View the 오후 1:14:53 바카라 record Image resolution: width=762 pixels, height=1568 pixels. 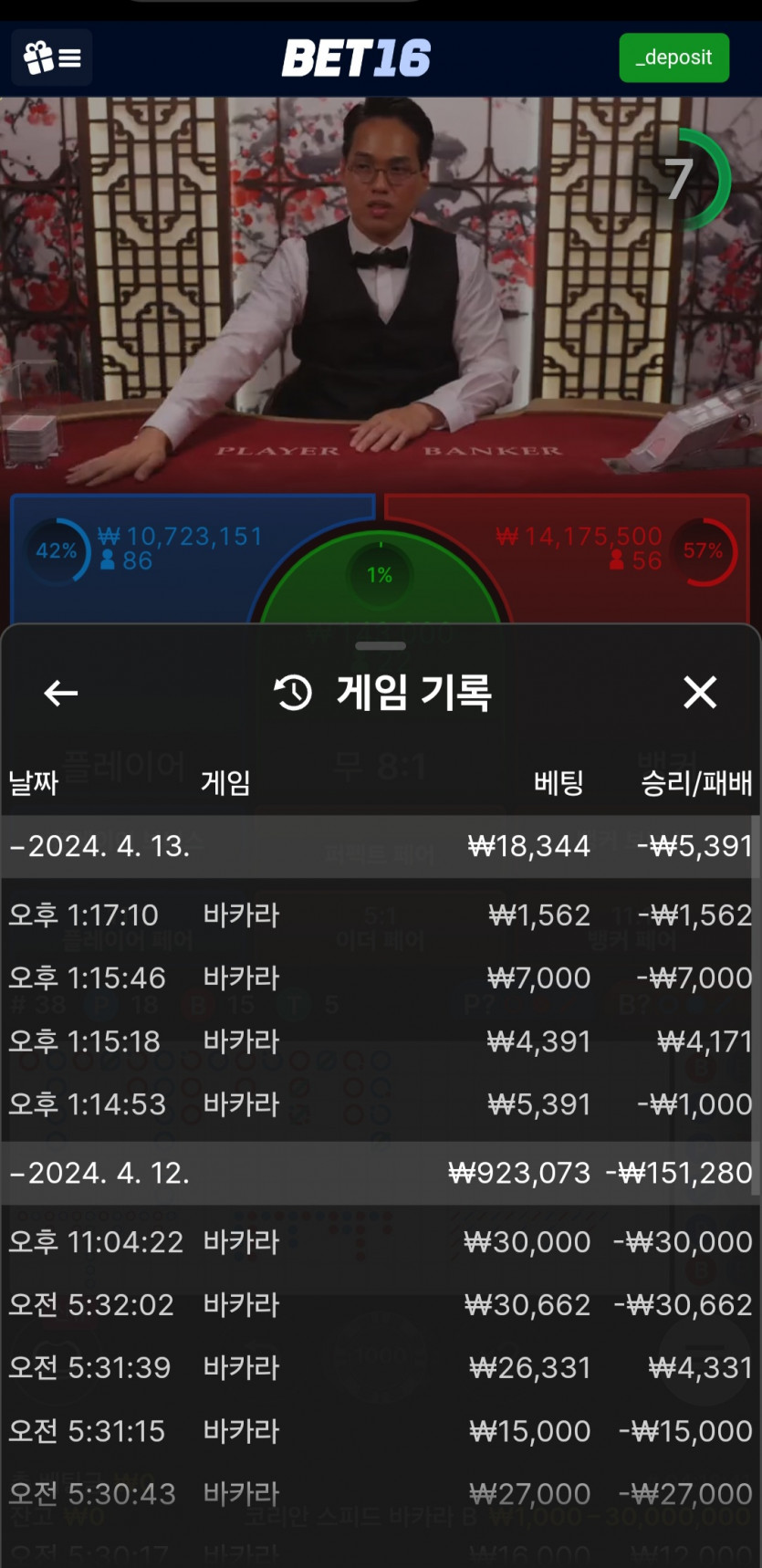pos(380,1104)
